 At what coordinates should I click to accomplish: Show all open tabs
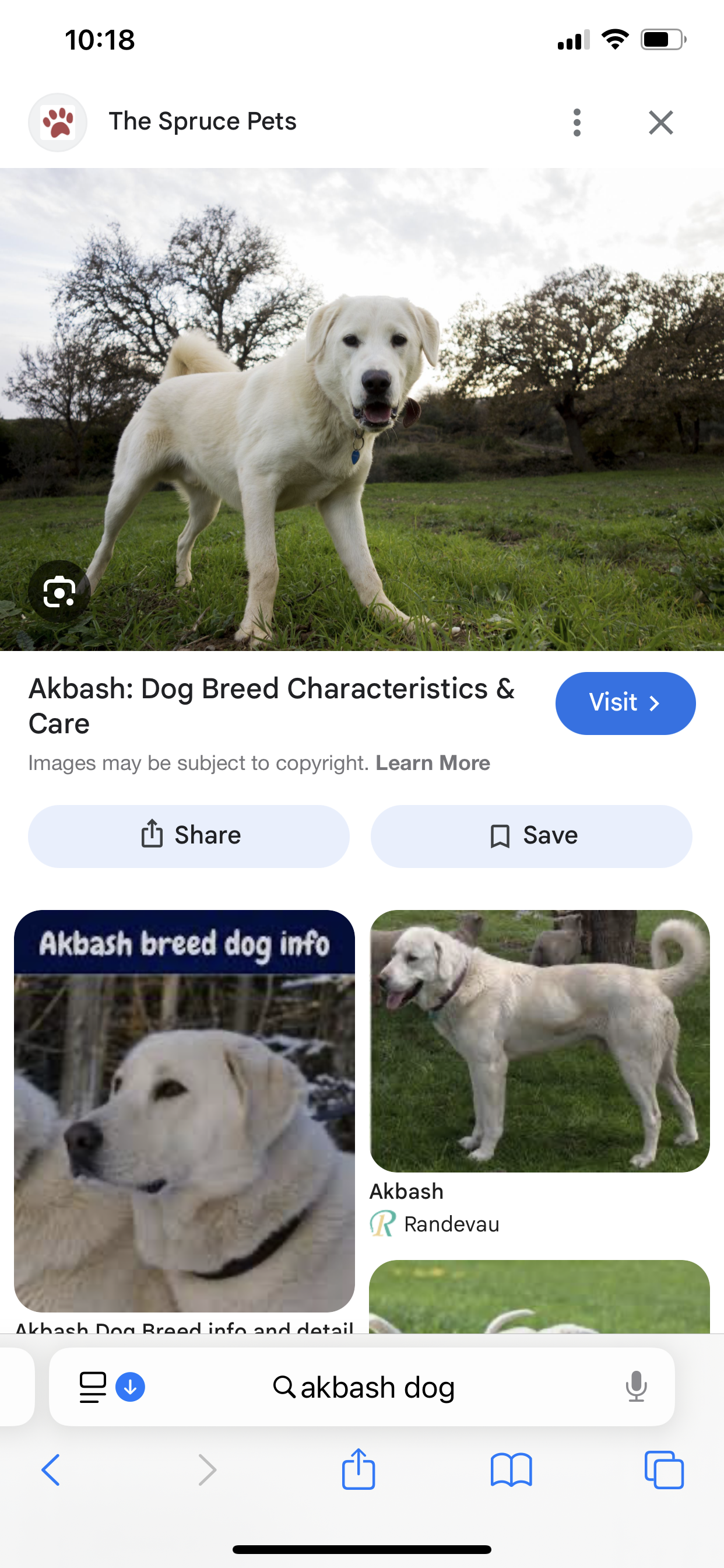(664, 1470)
